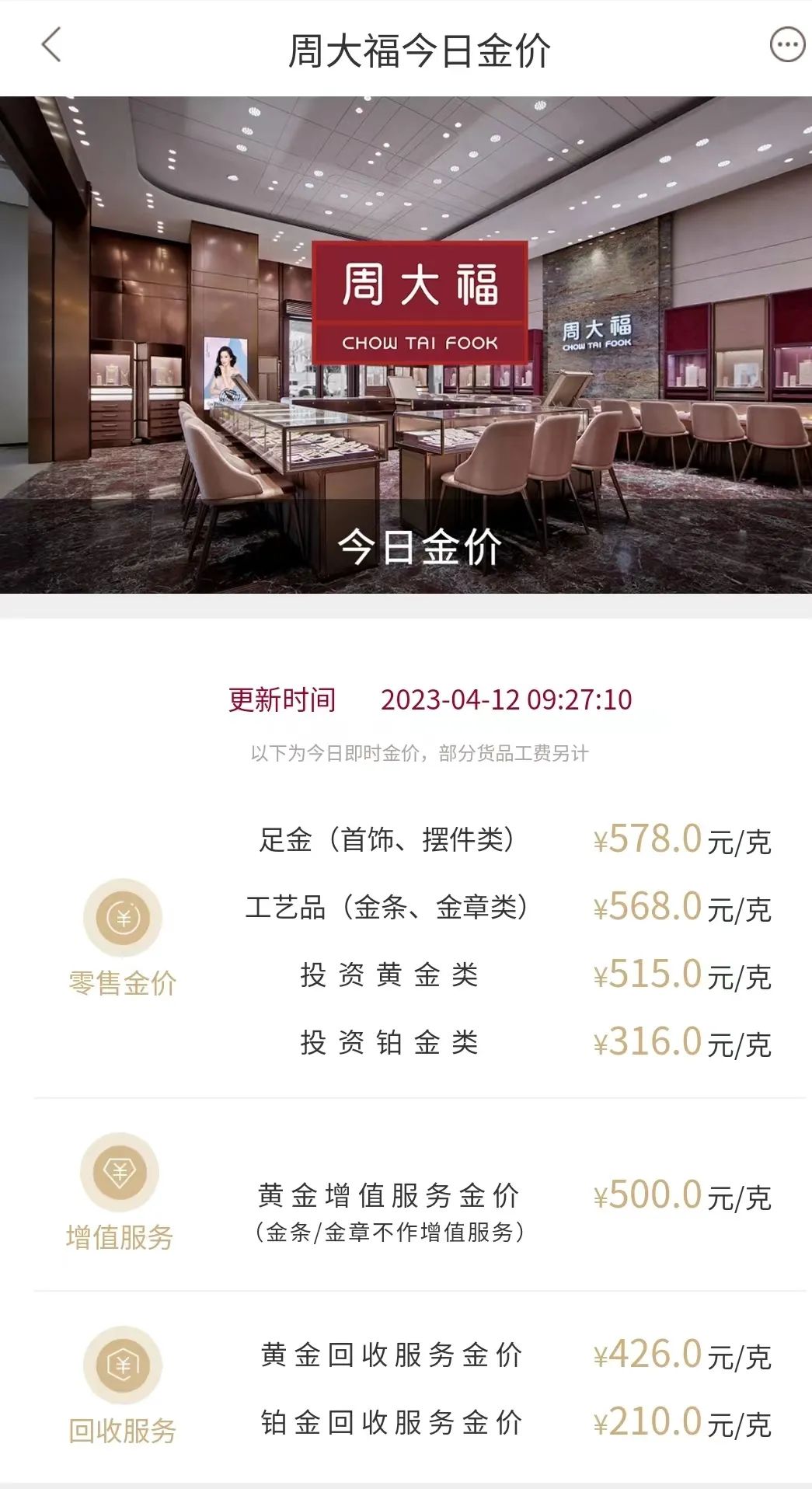This screenshot has height=1489, width=812.
Task: Tap the 今日金价 caption on banner
Action: [420, 549]
